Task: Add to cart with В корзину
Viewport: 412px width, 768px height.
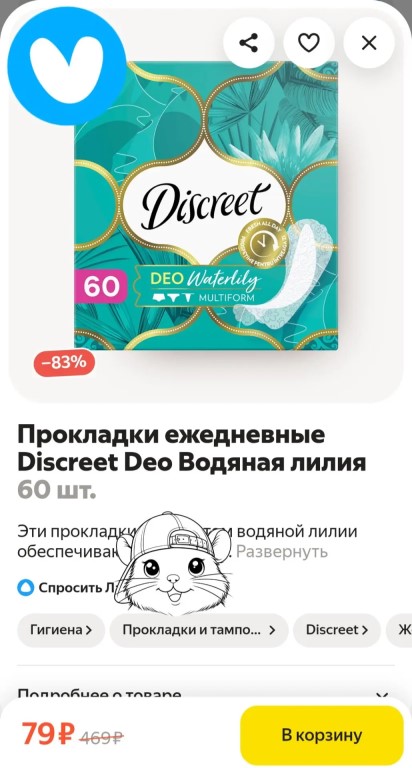Action: (x=322, y=735)
